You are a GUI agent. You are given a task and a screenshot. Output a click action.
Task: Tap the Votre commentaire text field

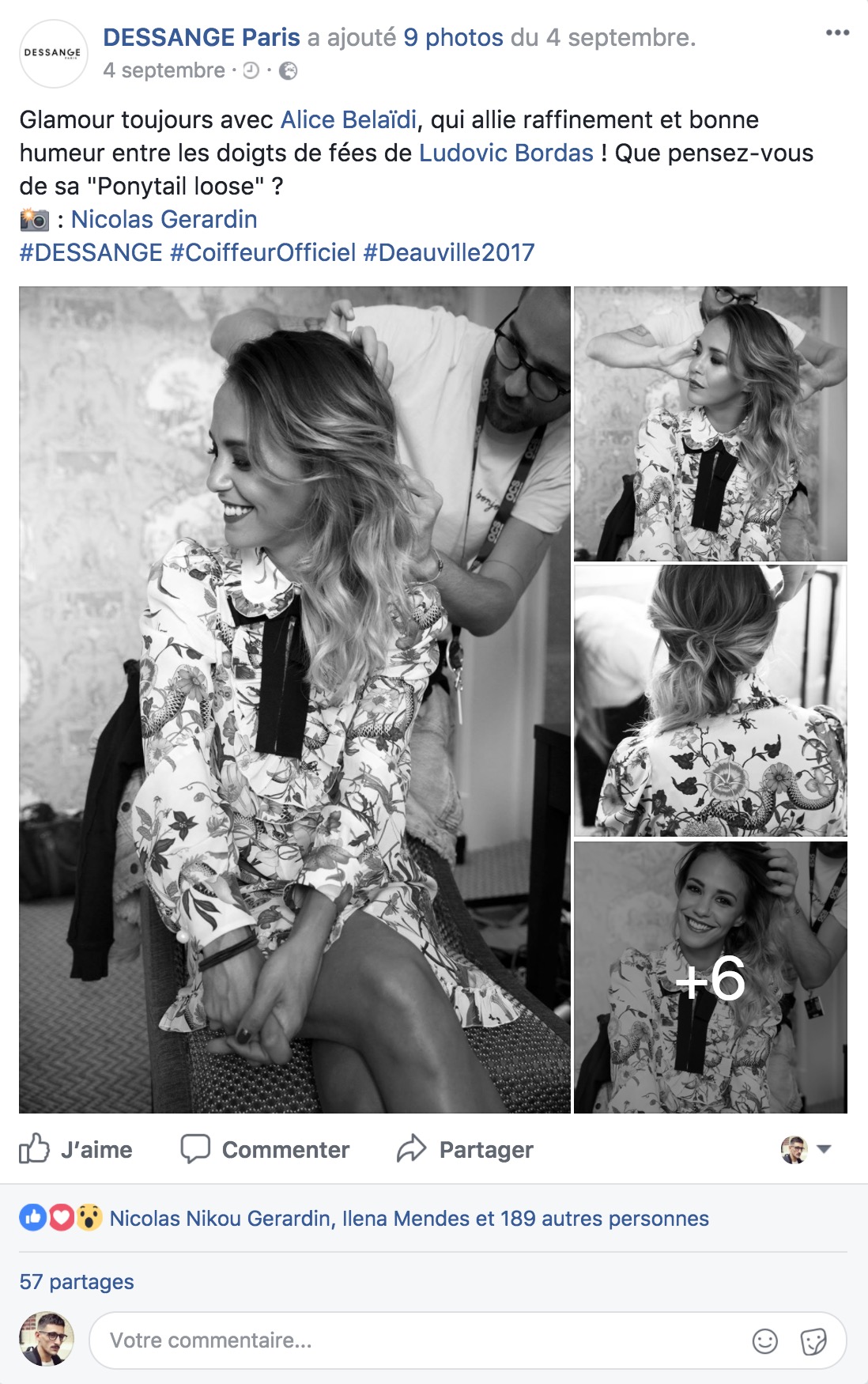point(411,1341)
